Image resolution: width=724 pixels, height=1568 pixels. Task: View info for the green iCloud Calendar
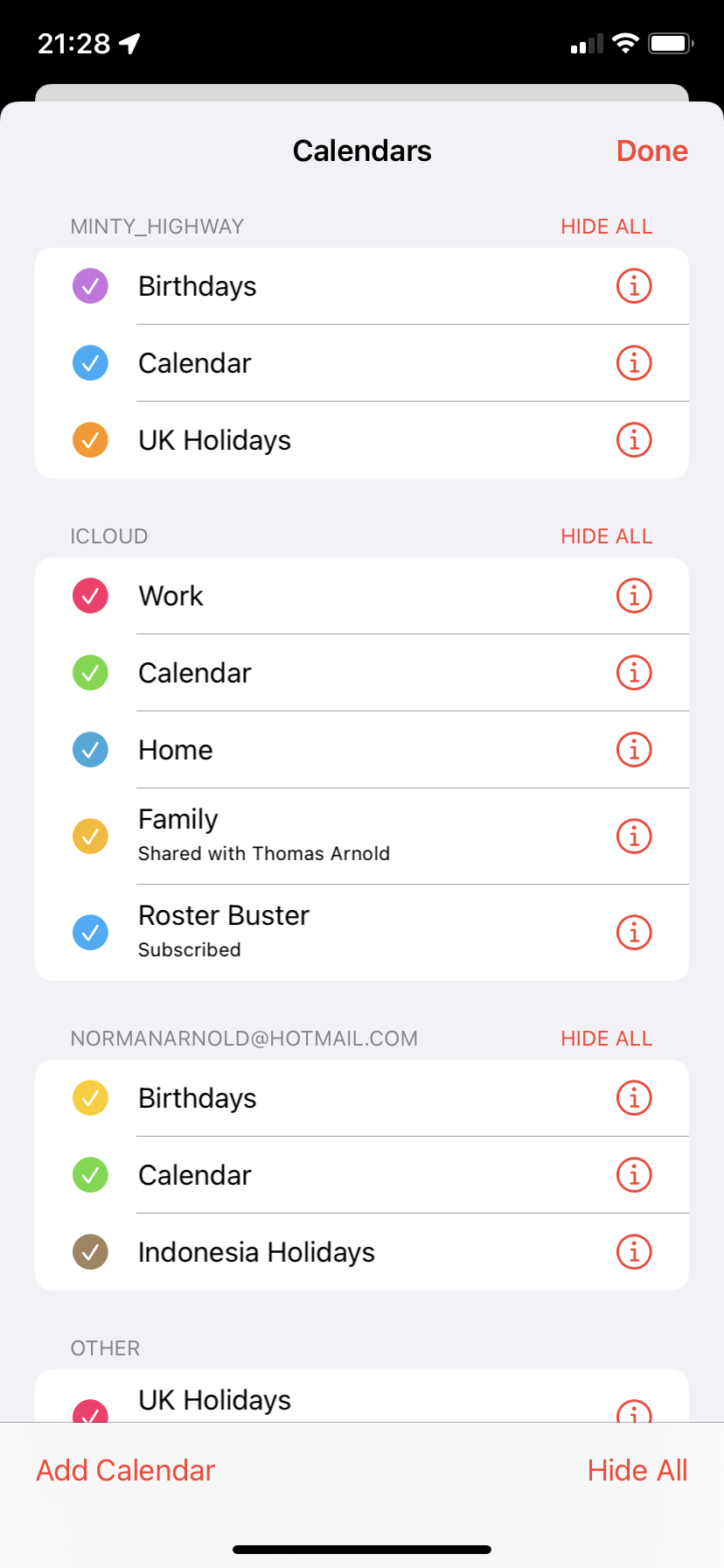[634, 673]
